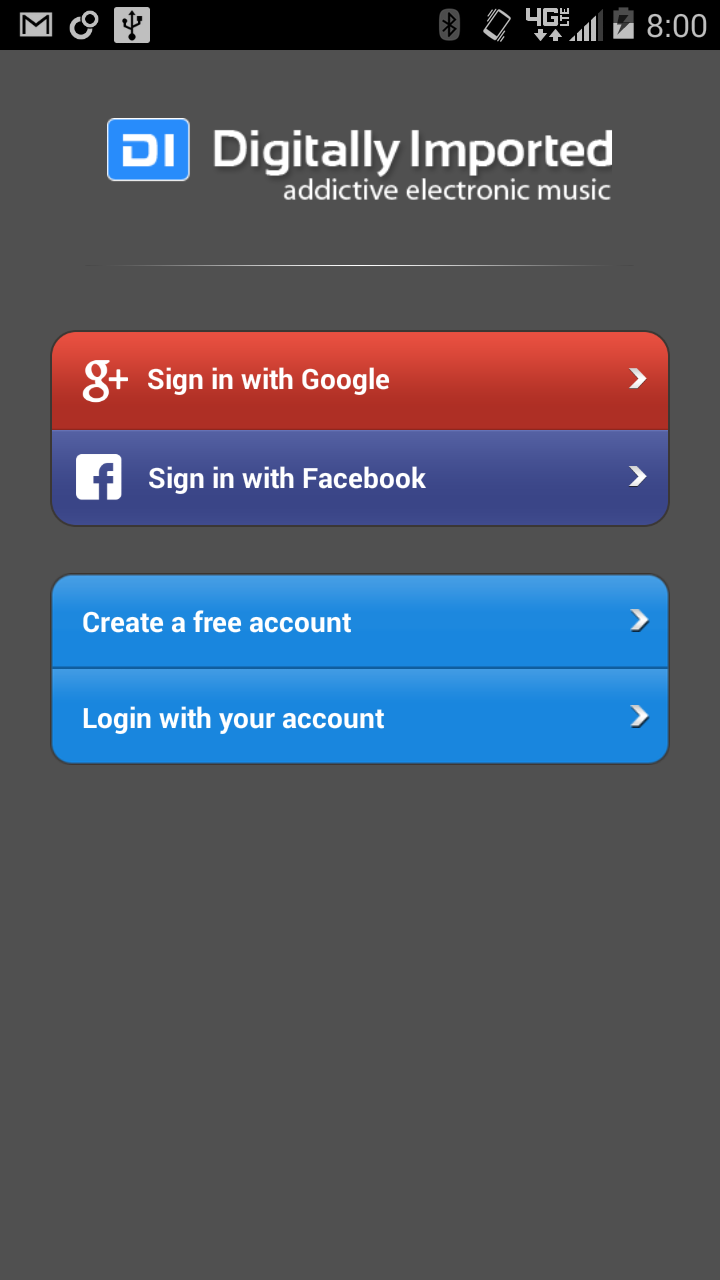The width and height of the screenshot is (720, 1280).
Task: Click the sync status icon in status bar
Action: pos(84,24)
